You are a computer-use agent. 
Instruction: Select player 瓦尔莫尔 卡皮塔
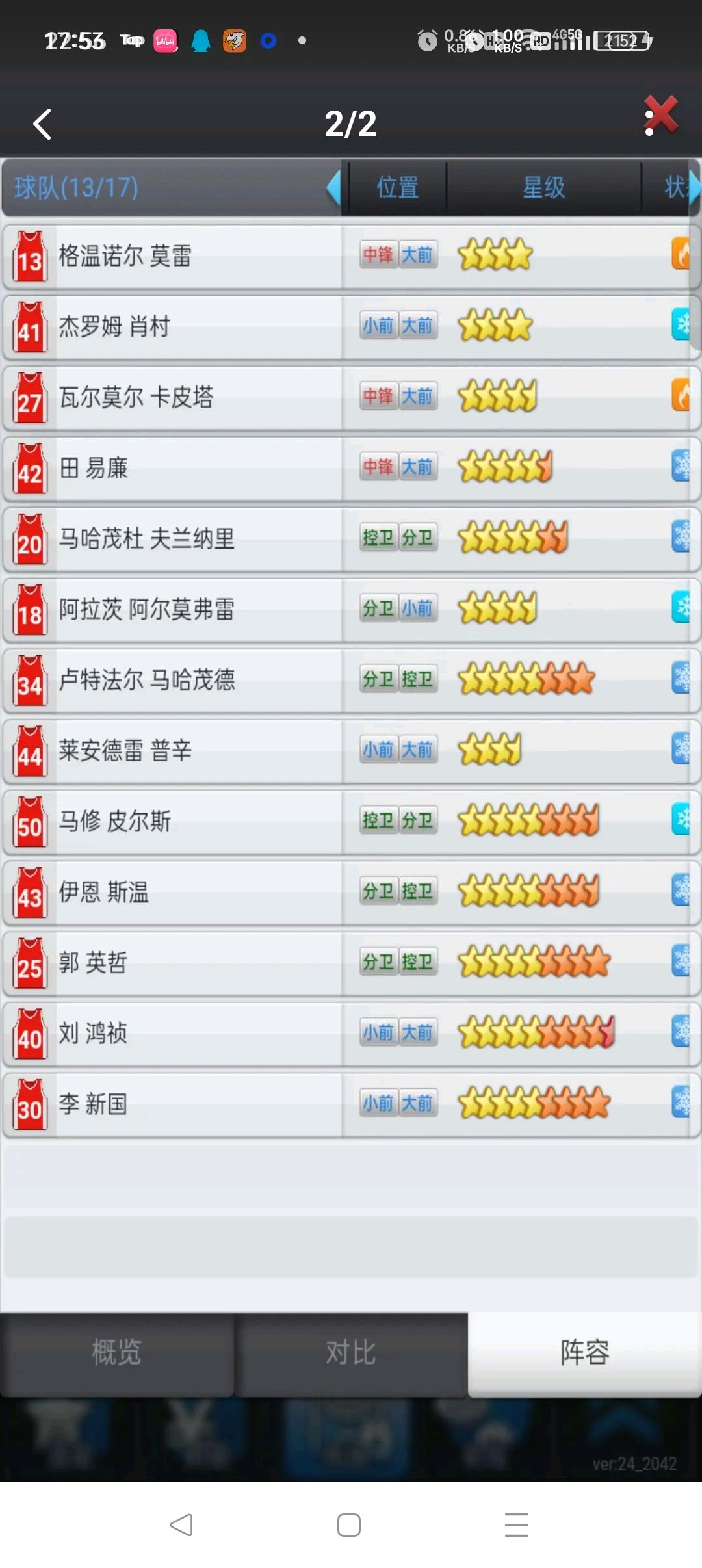351,397
